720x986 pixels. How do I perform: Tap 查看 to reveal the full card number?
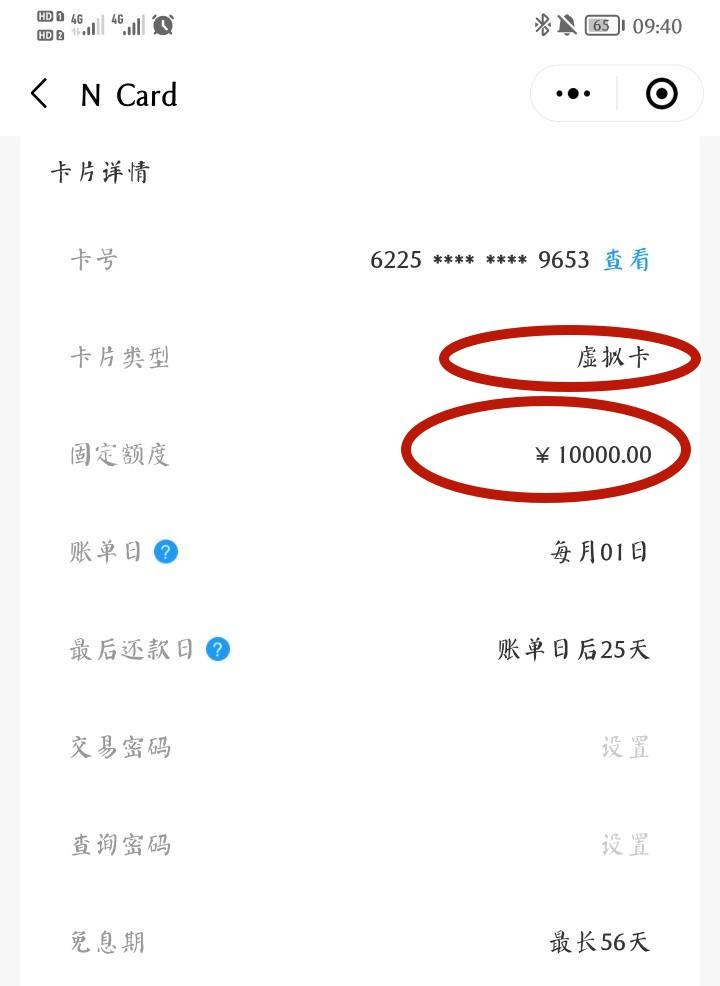click(x=626, y=260)
